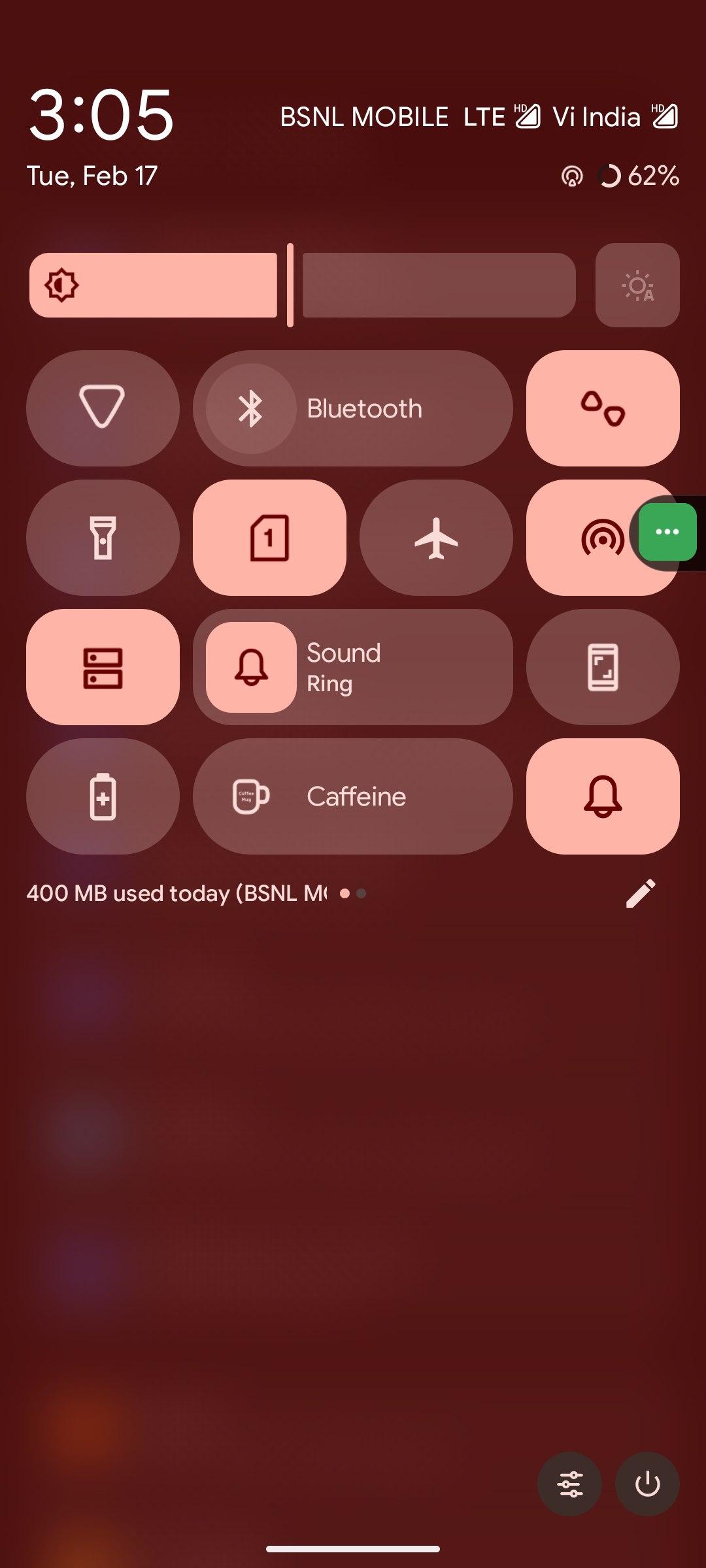Viewport: 706px width, 1568px height.
Task: Toggle the screenshot tile
Action: (x=603, y=667)
